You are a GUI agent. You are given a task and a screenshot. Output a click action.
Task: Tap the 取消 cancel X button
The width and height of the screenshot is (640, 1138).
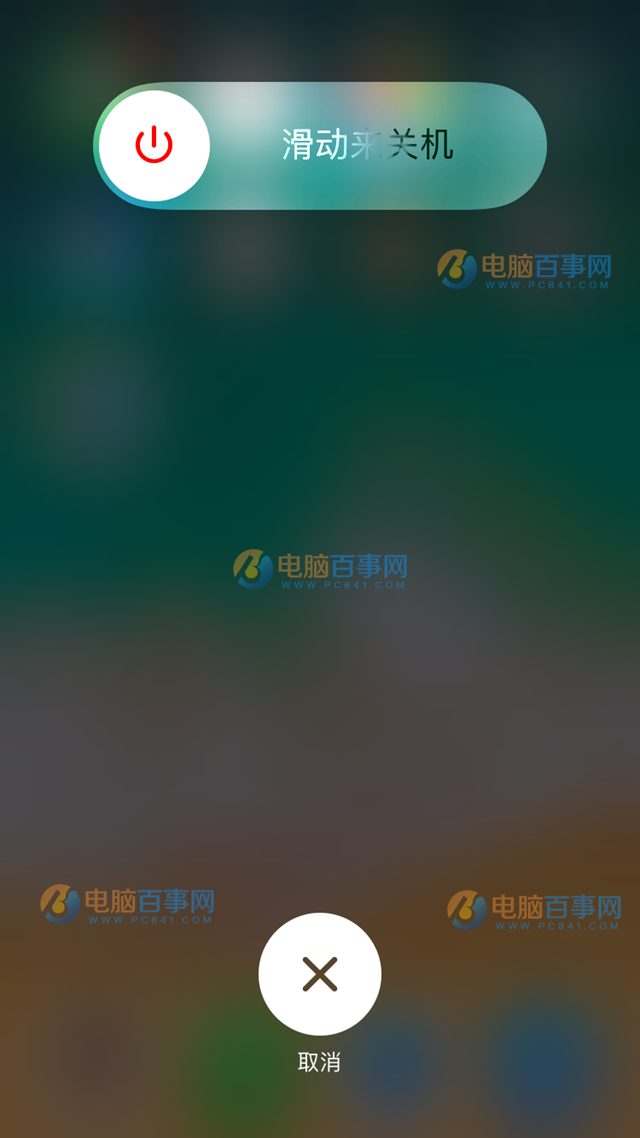319,973
